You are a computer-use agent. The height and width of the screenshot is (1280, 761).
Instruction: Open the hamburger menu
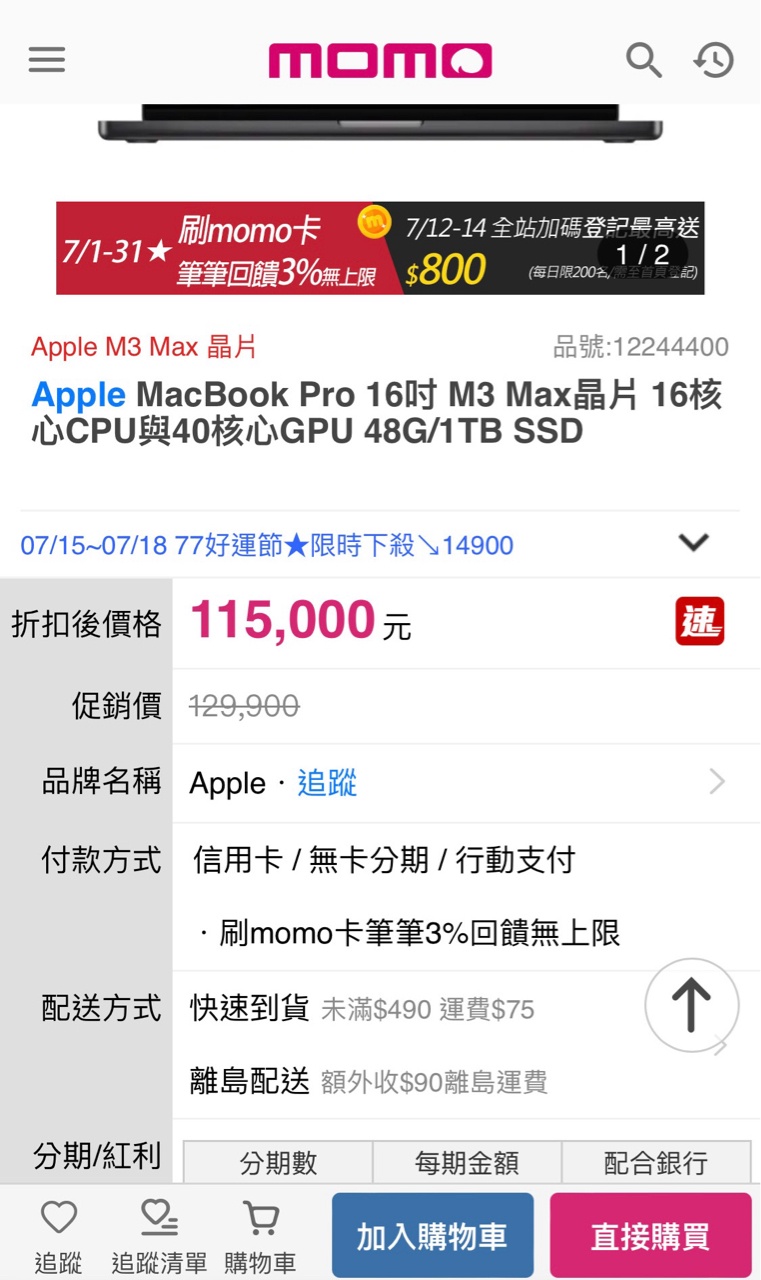click(x=46, y=60)
